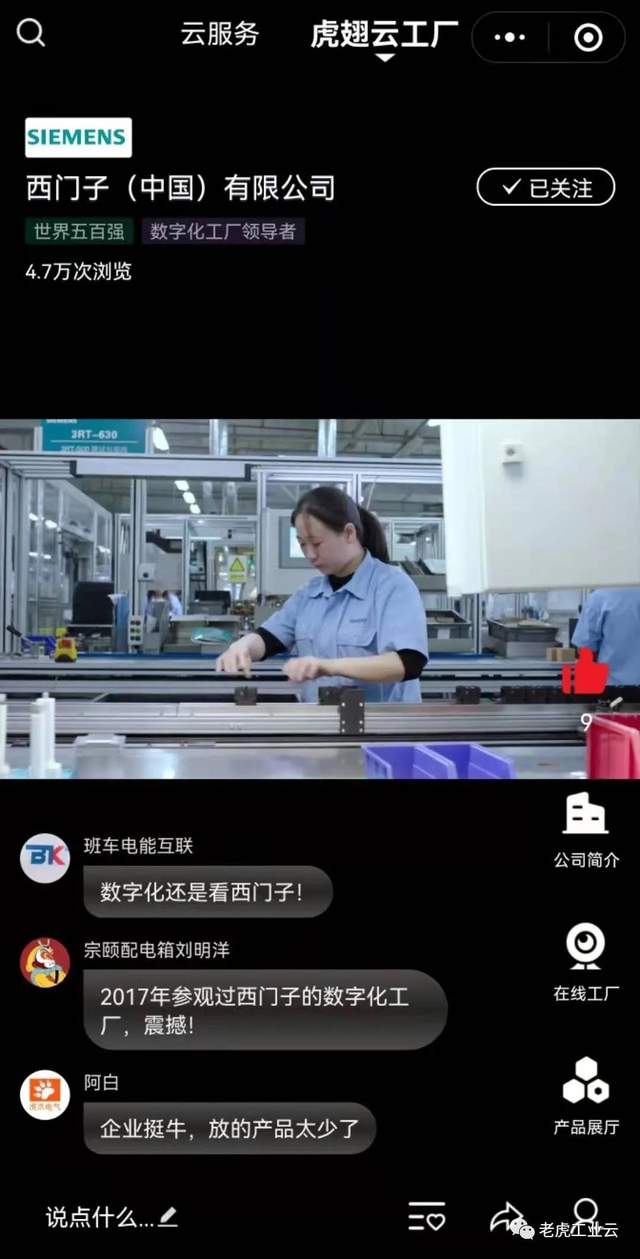Image resolution: width=640 pixels, height=1259 pixels.
Task: Open the search icon
Action: 31,34
